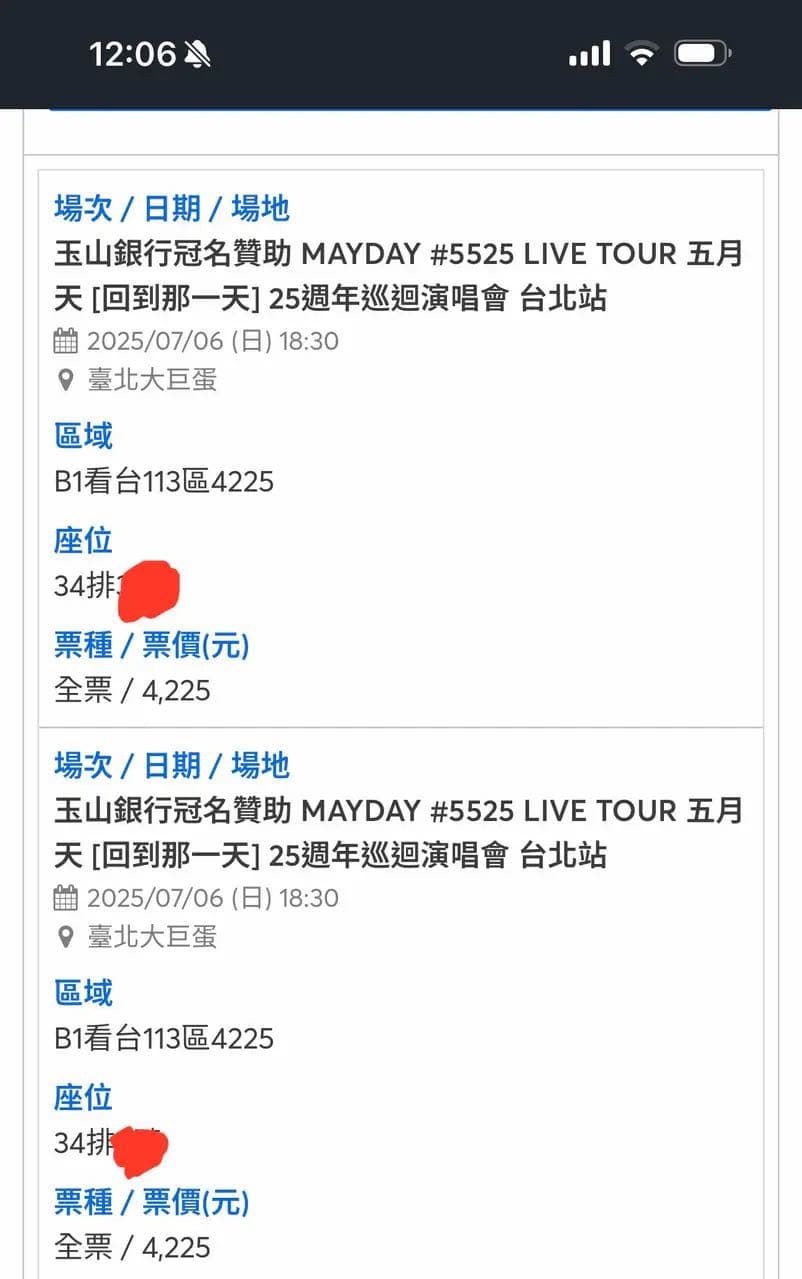Tap the calendar icon beside the first date
The width and height of the screenshot is (802, 1279).
click(x=66, y=340)
